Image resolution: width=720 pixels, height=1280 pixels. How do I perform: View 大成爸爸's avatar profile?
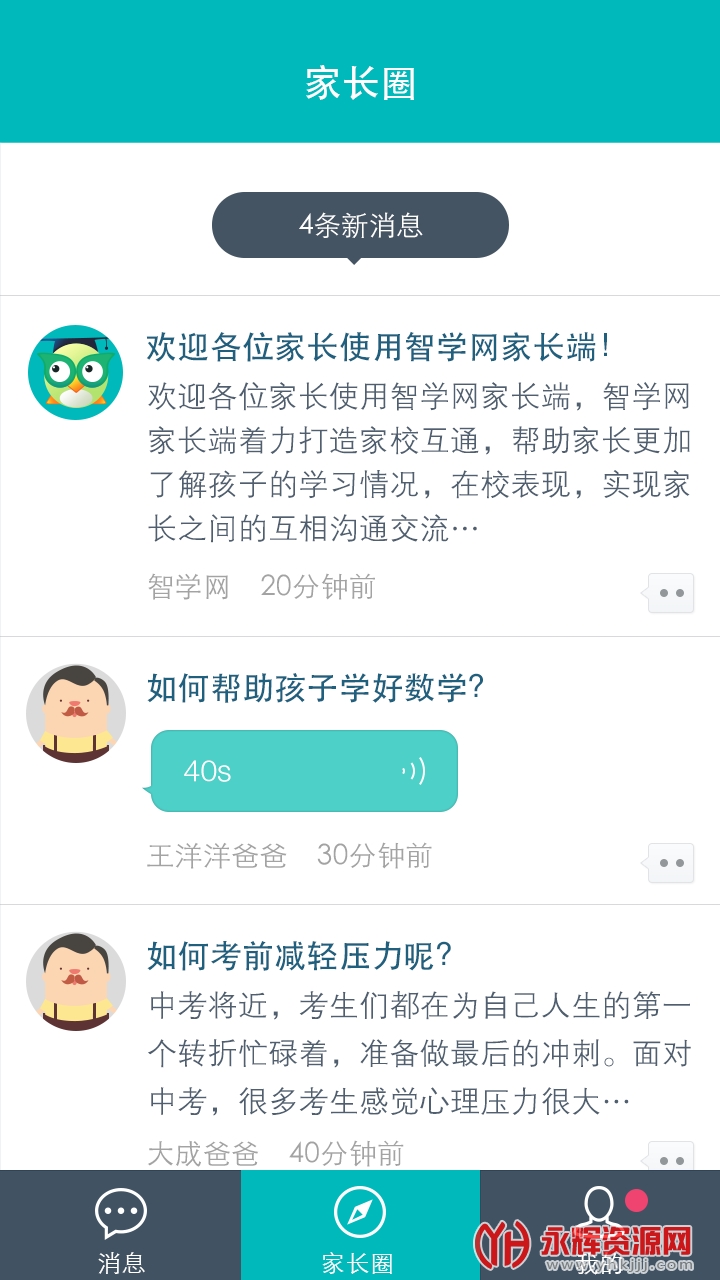coord(75,982)
